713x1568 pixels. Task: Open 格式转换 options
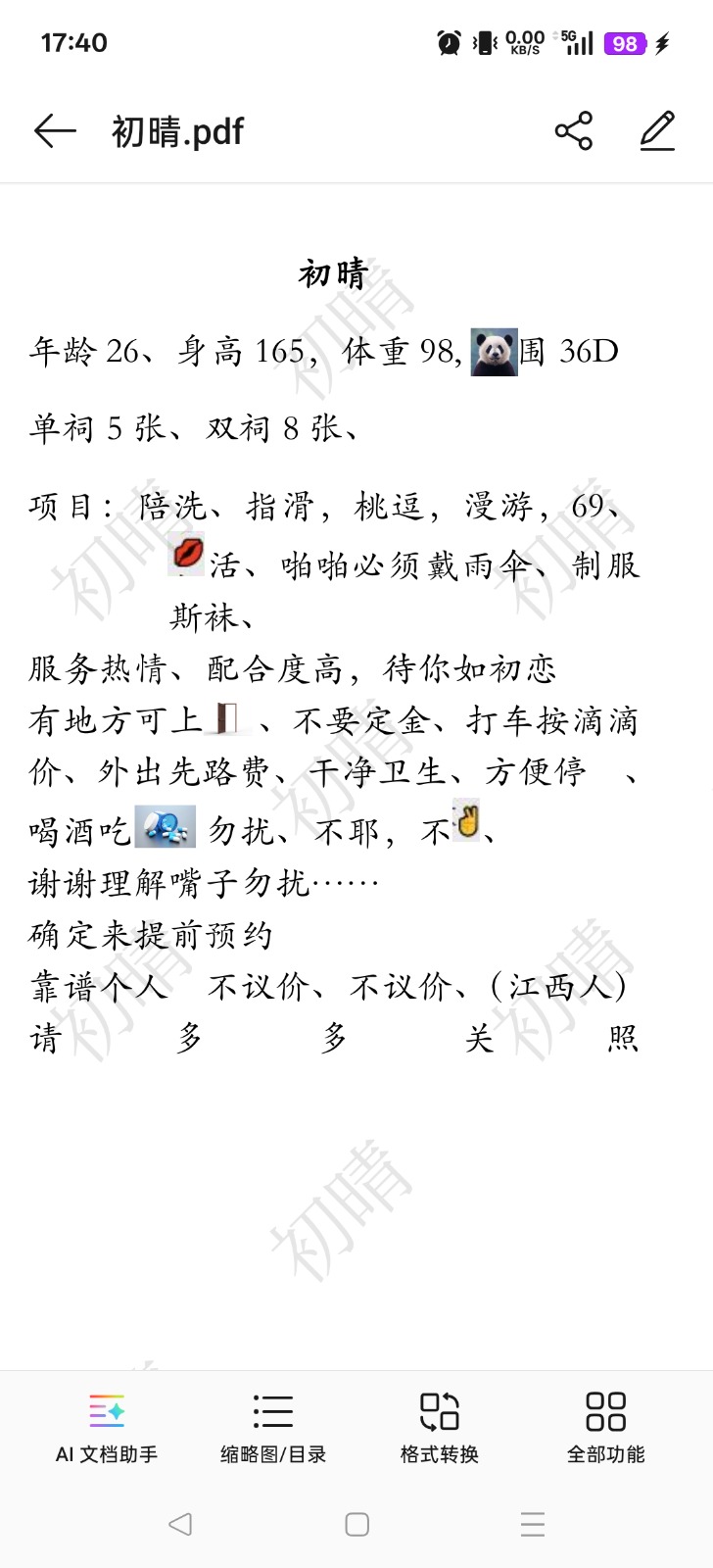point(440,1428)
